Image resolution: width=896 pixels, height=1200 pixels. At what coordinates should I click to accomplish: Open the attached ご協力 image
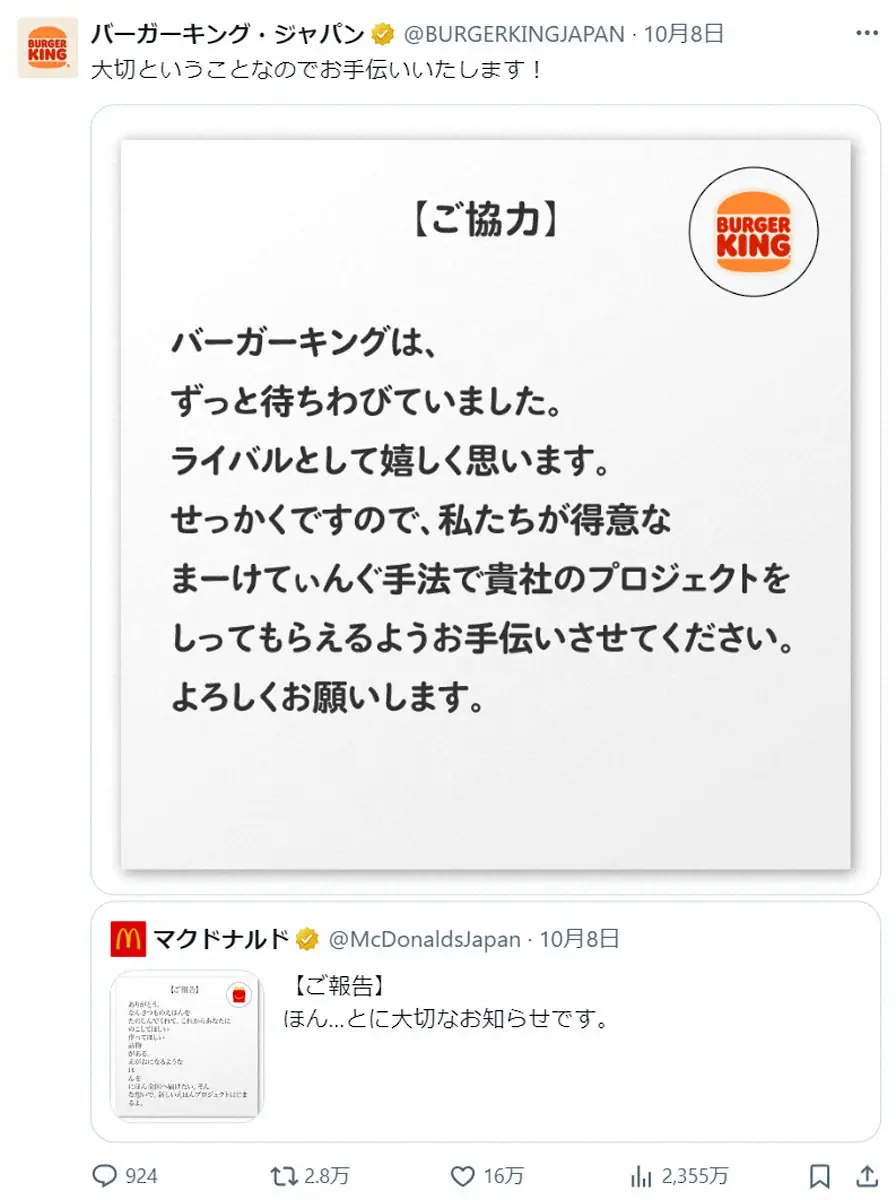486,500
